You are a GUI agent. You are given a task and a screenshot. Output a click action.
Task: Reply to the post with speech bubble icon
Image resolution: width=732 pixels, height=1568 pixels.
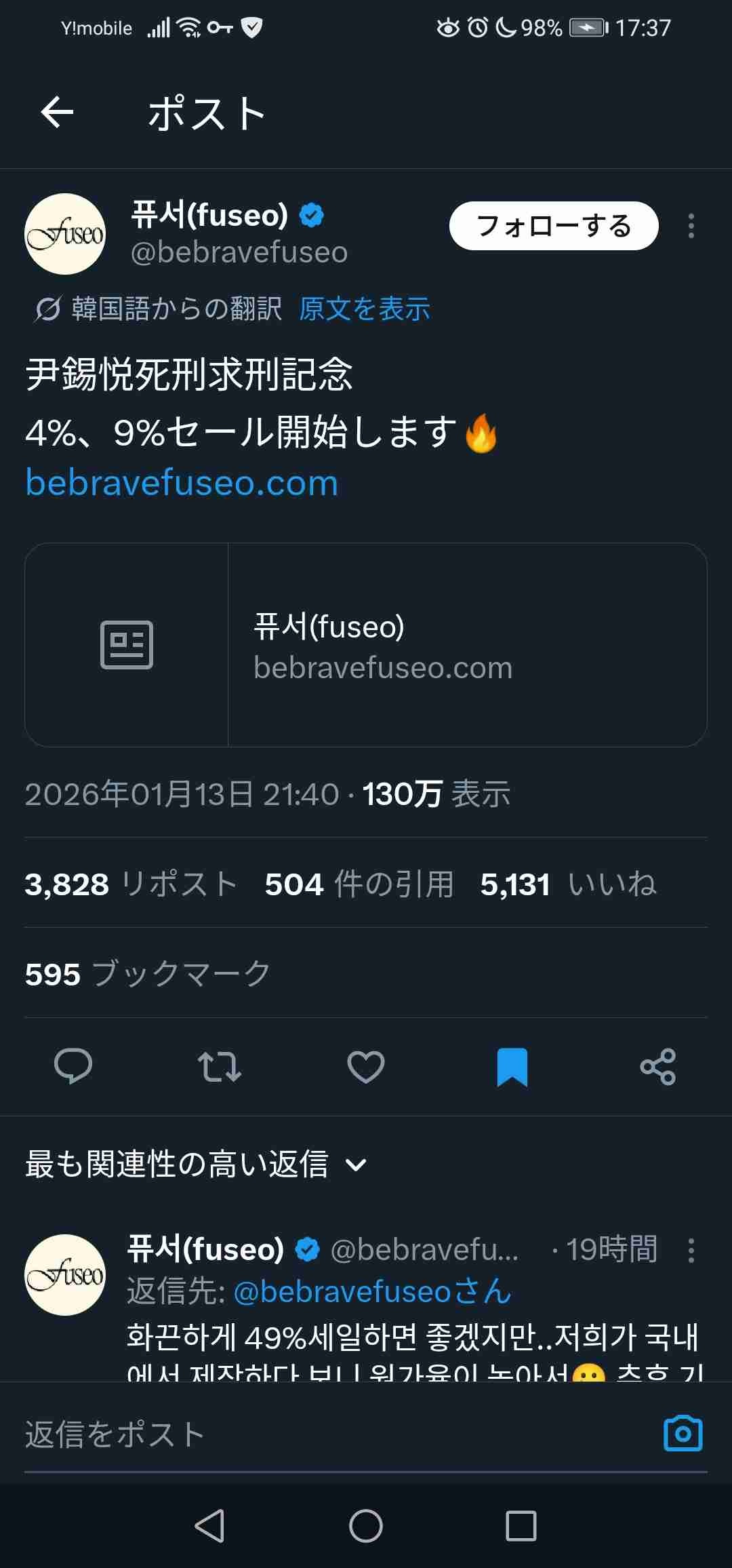tap(73, 1066)
